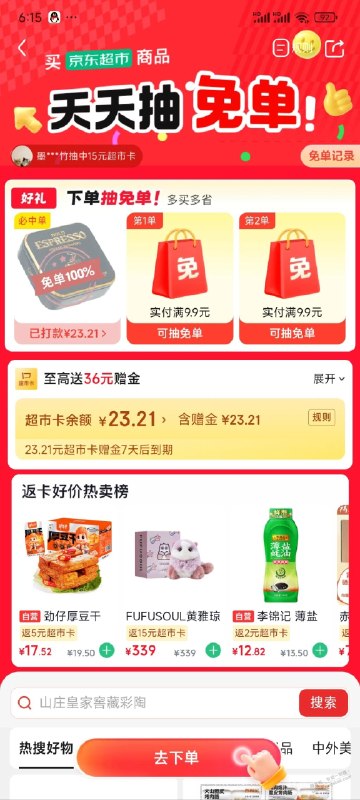Open the 已打款¥23.21 payout details

pyautogui.click(x=68, y=334)
